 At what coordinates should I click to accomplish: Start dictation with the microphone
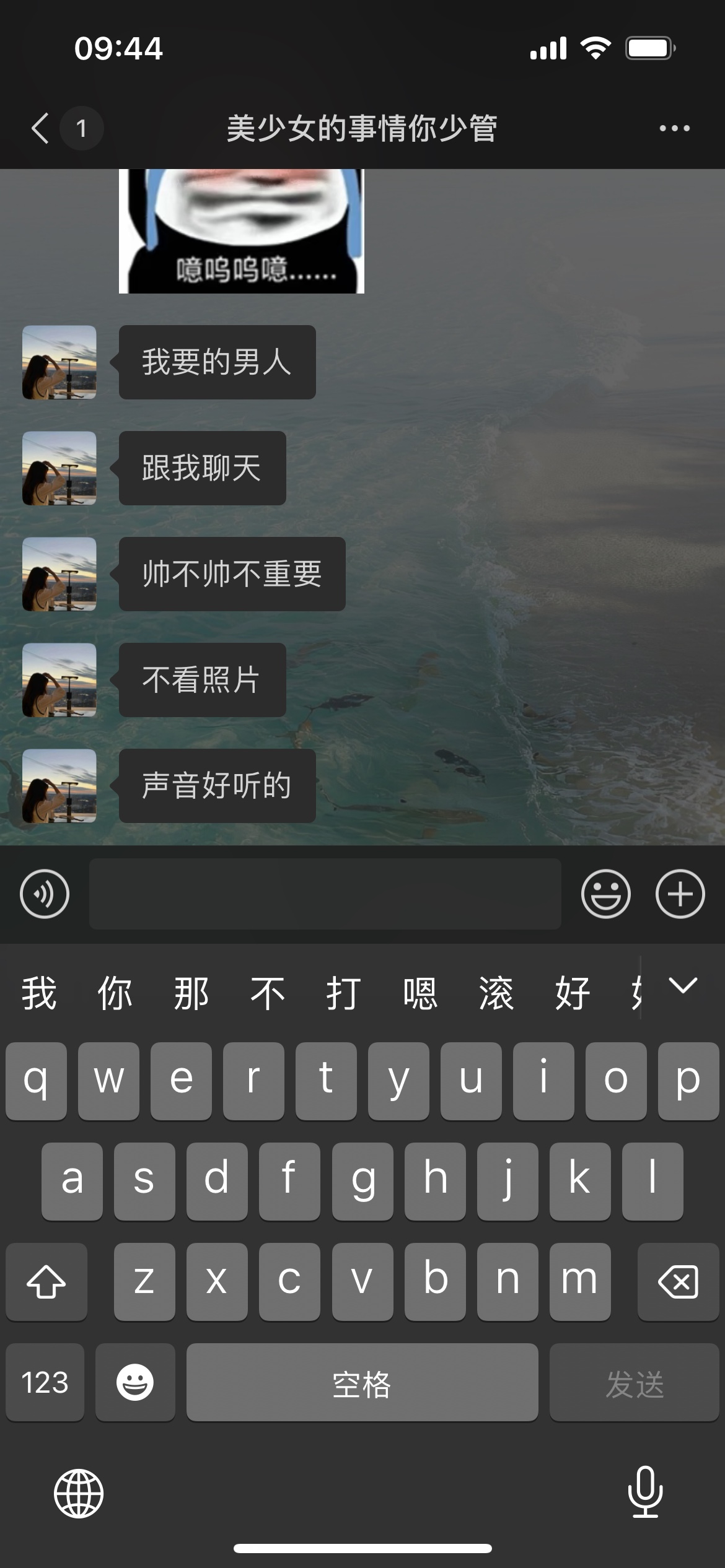pyautogui.click(x=646, y=1492)
